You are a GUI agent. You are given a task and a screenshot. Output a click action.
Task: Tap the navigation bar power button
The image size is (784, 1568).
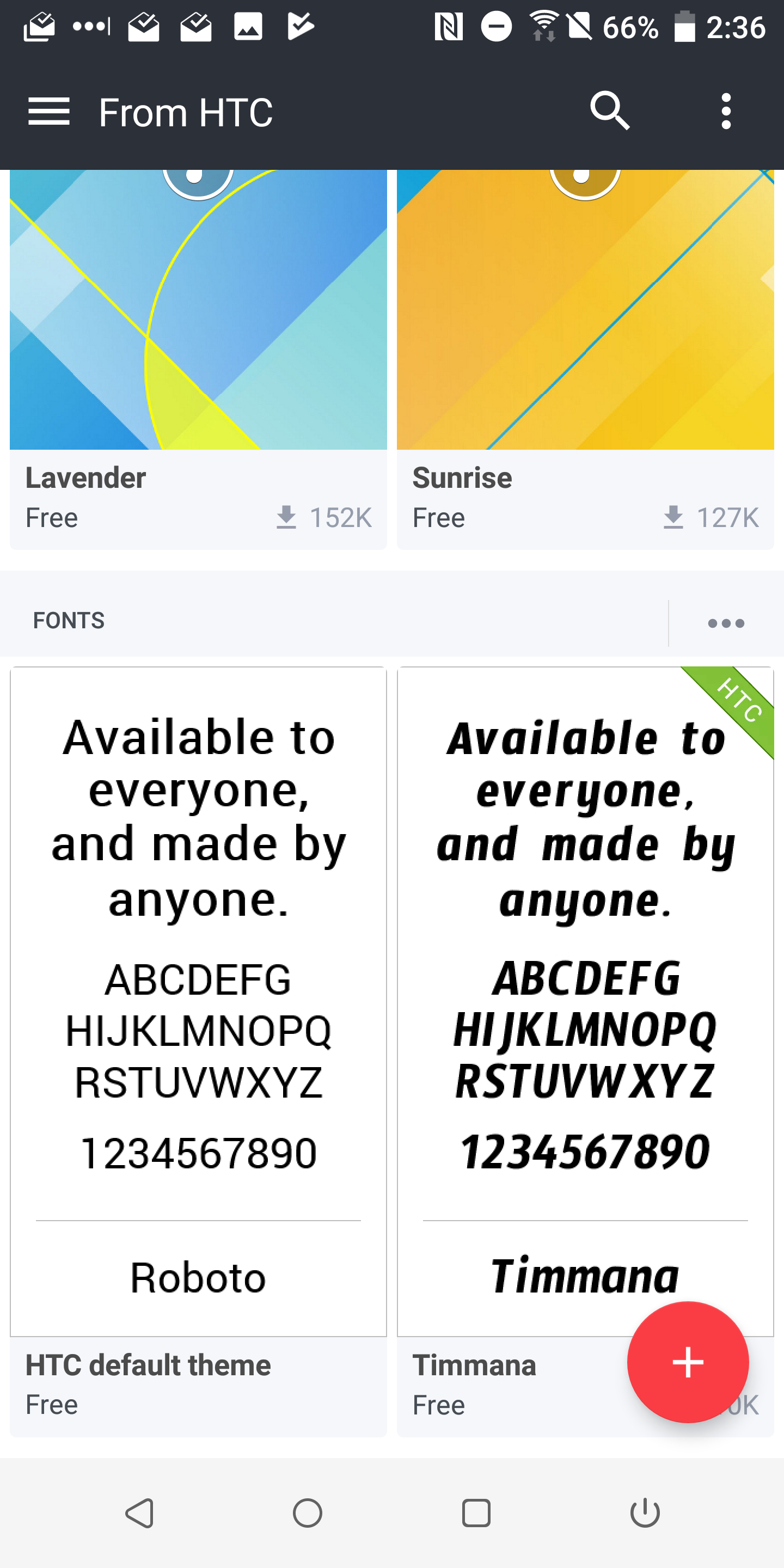pos(645,1513)
